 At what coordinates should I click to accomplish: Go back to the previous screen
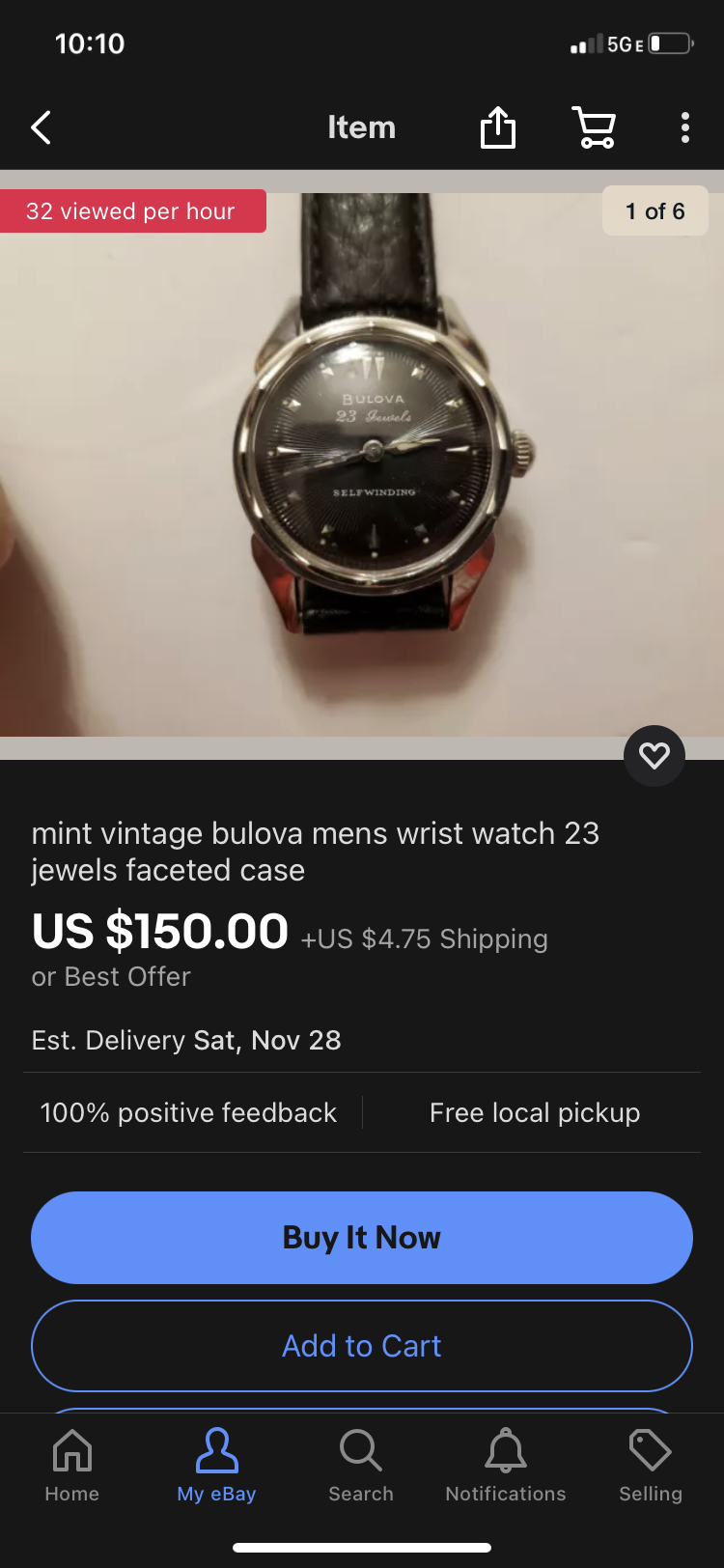coord(41,127)
